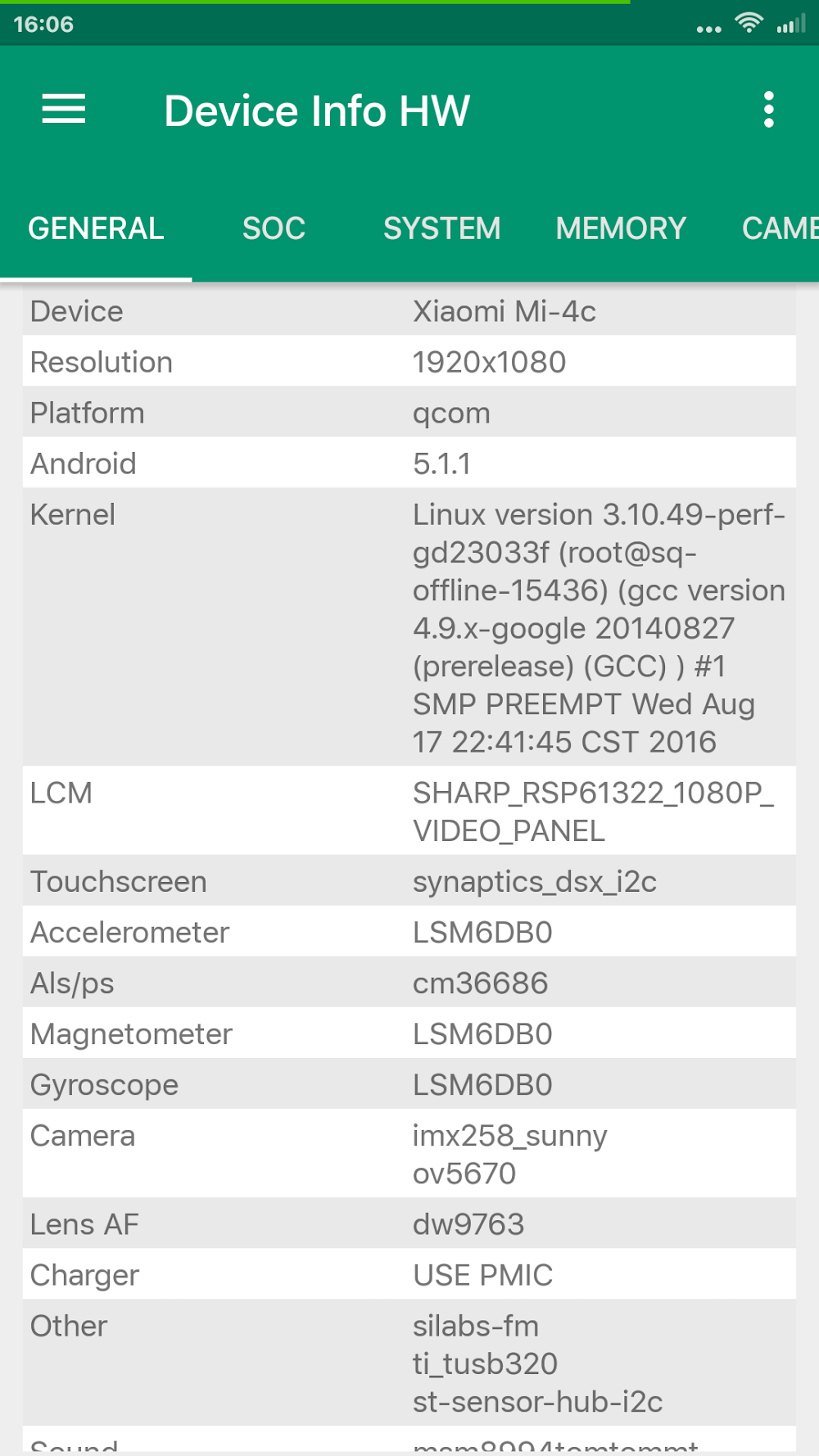The height and width of the screenshot is (1456, 819).
Task: Open the hamburger drawer menu
Action: coord(64,110)
